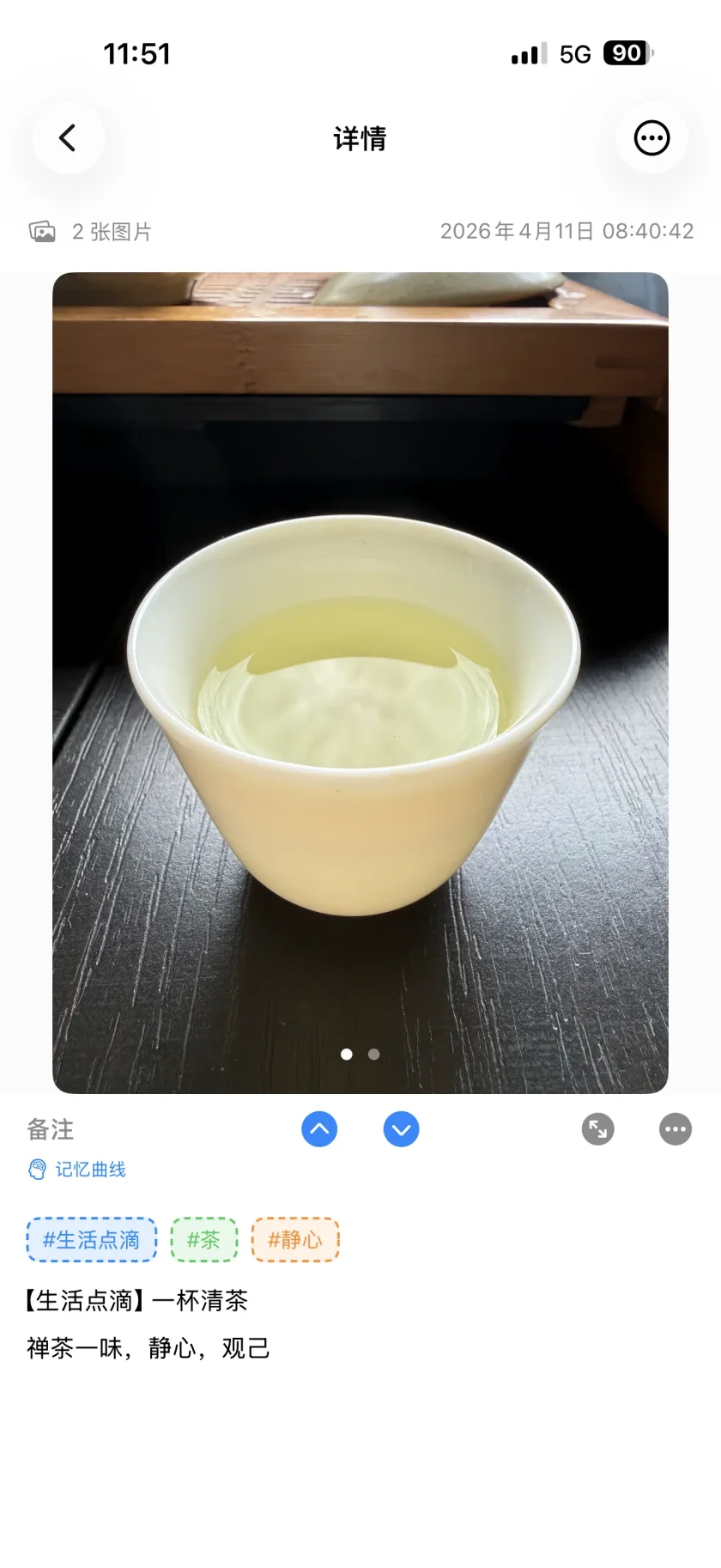Select the #静心 tag
Image resolution: width=721 pixels, height=1568 pixels.
coord(295,1240)
